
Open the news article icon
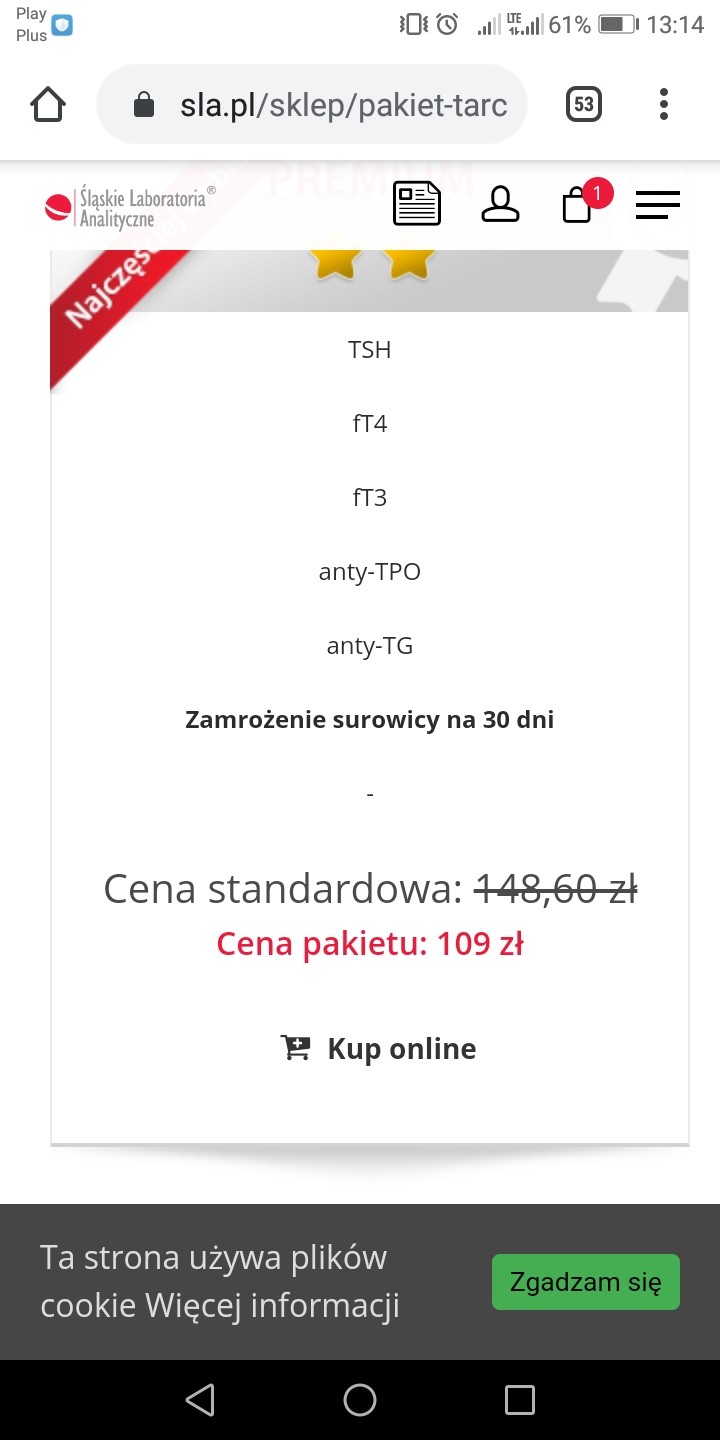click(417, 204)
